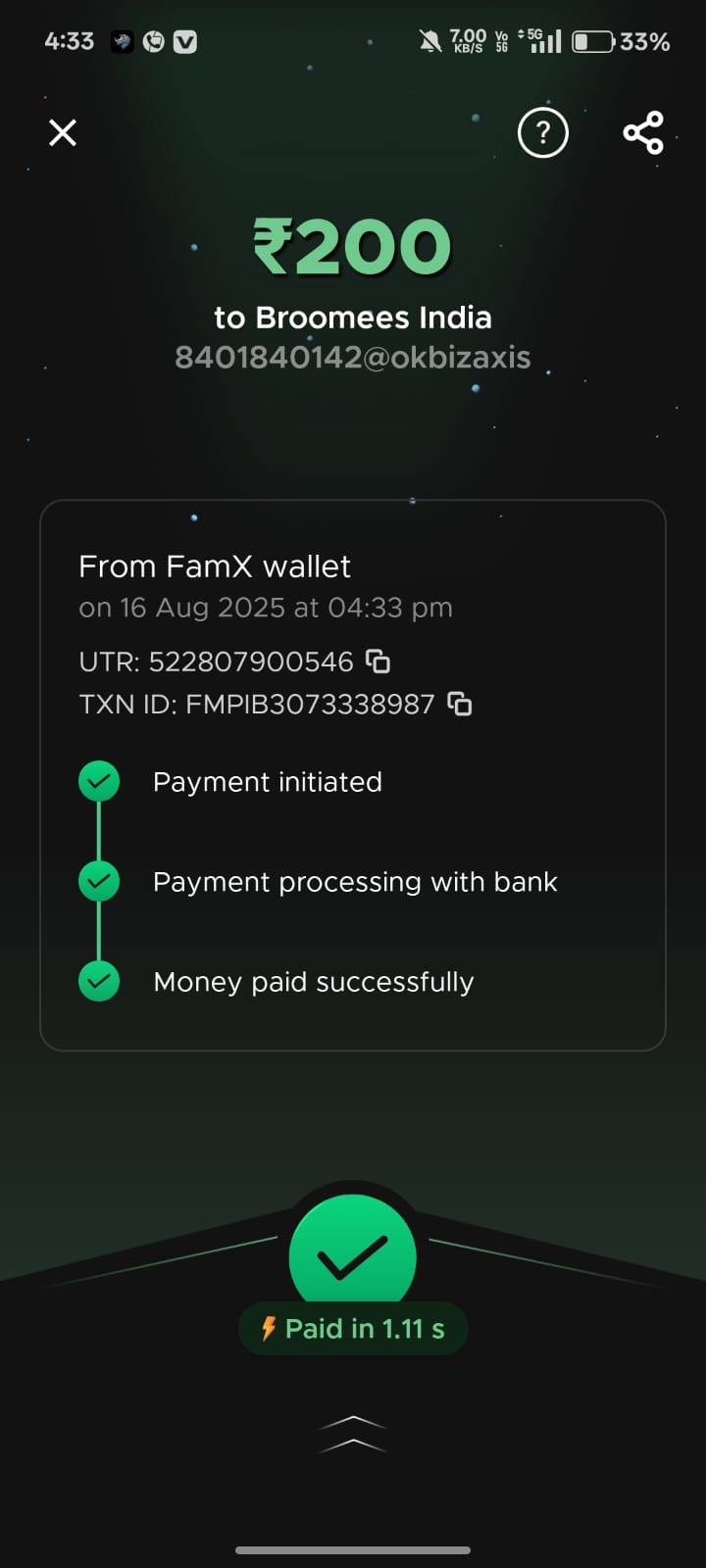Viewport: 706px width, 1568px height.
Task: Close the payment receipt screen
Action: pos(63,132)
